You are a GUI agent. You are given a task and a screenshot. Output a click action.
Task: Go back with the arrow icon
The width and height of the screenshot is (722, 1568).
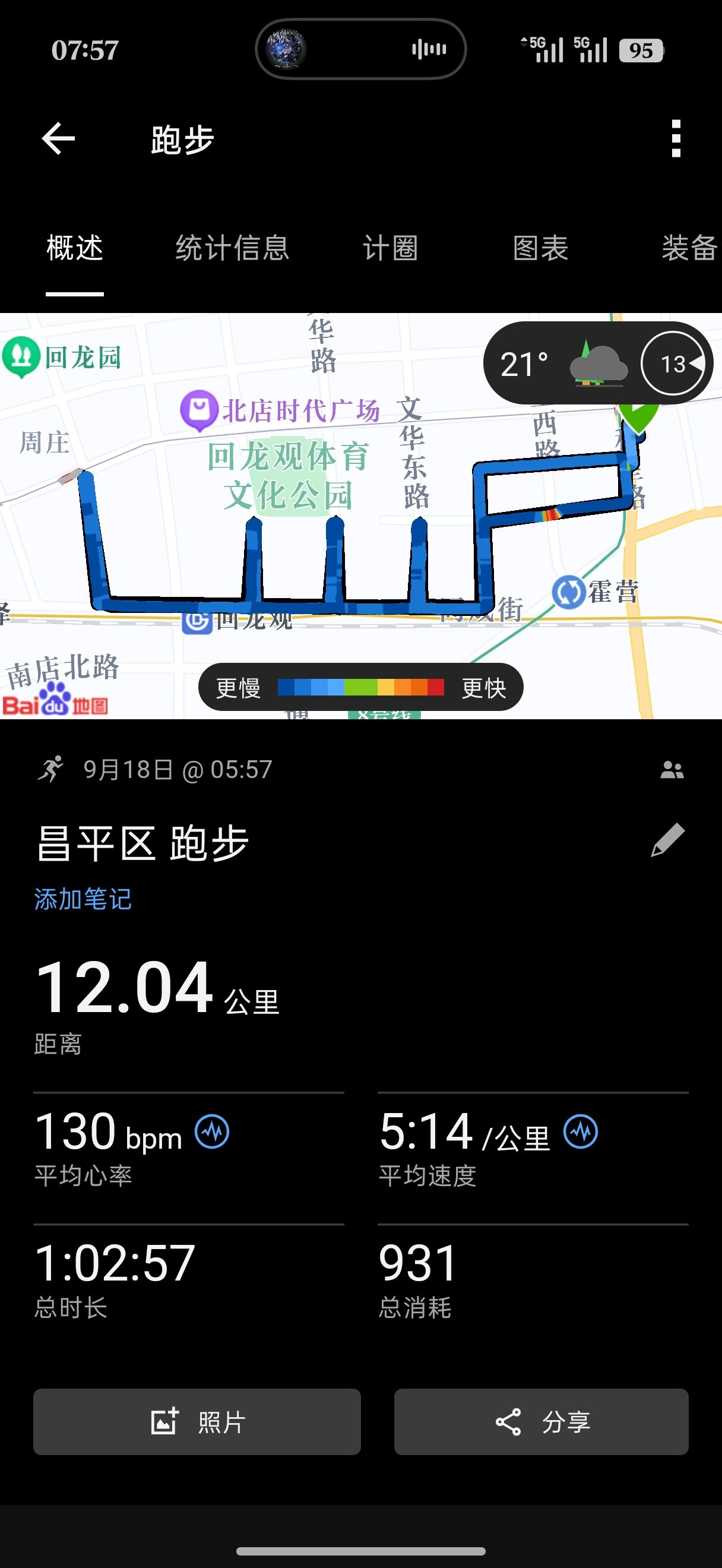click(x=58, y=139)
